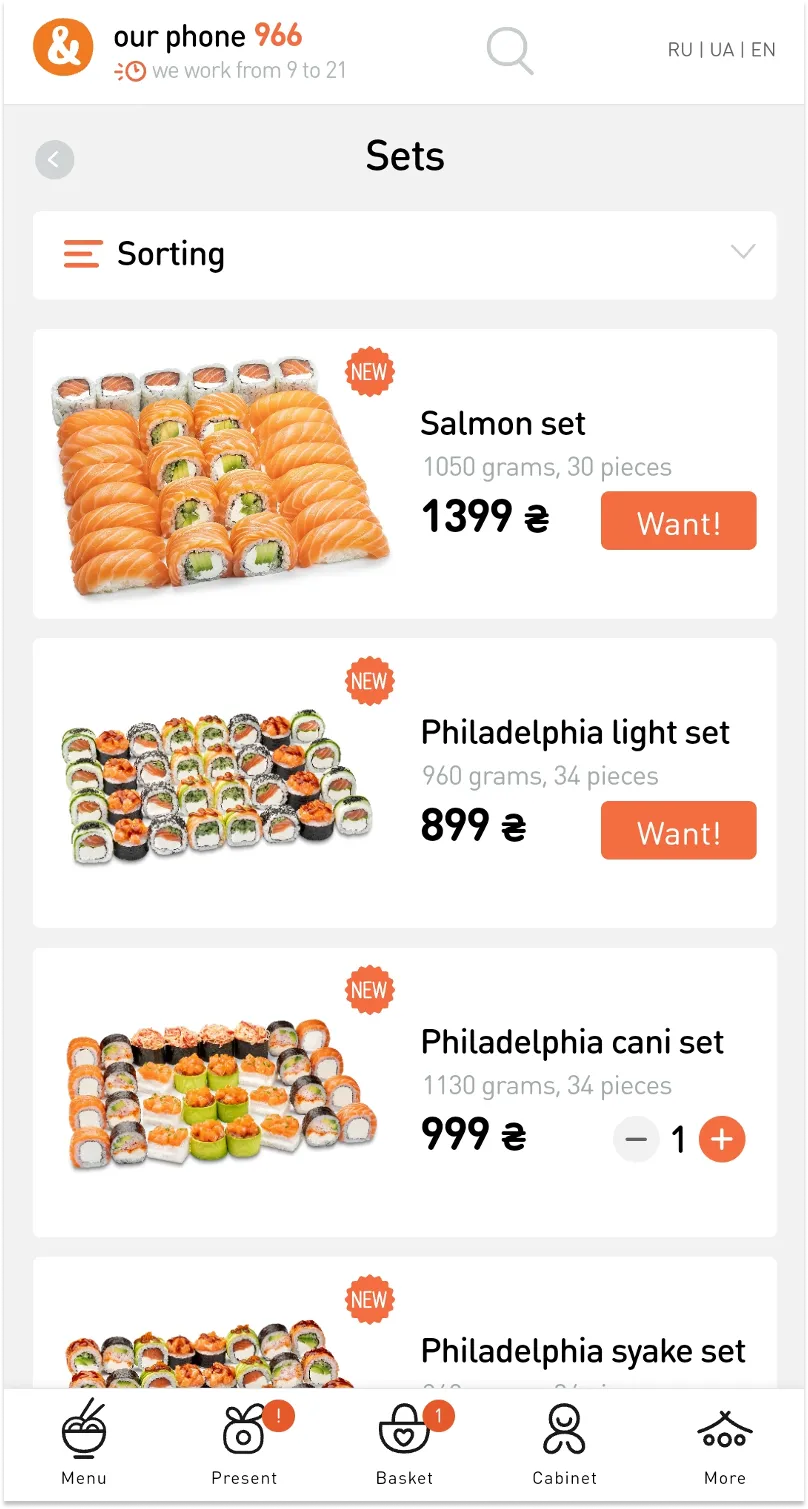
Task: Add Philadelphia light set with Want! button
Action: [679, 830]
